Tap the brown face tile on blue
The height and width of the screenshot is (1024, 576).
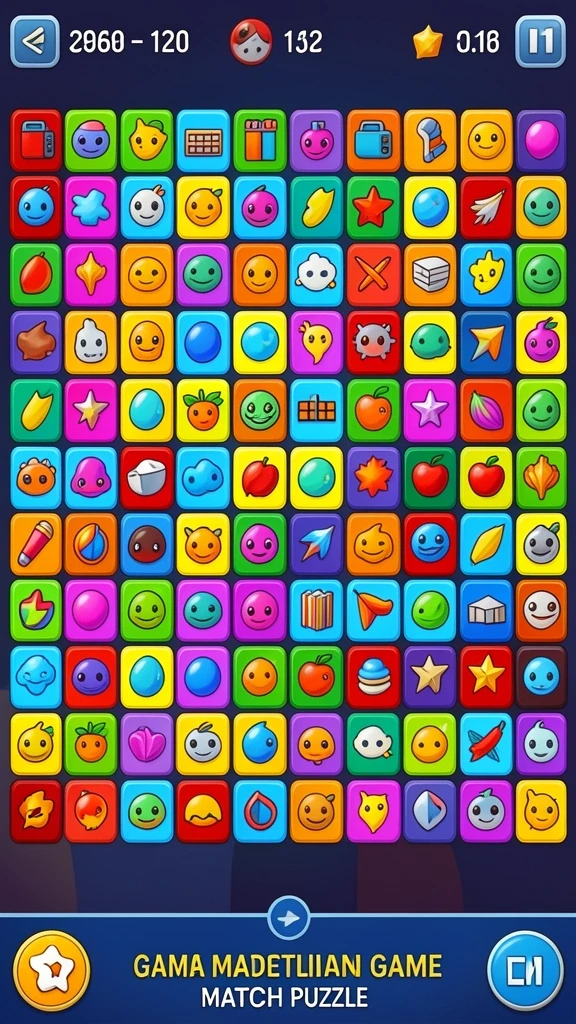pos(147,544)
